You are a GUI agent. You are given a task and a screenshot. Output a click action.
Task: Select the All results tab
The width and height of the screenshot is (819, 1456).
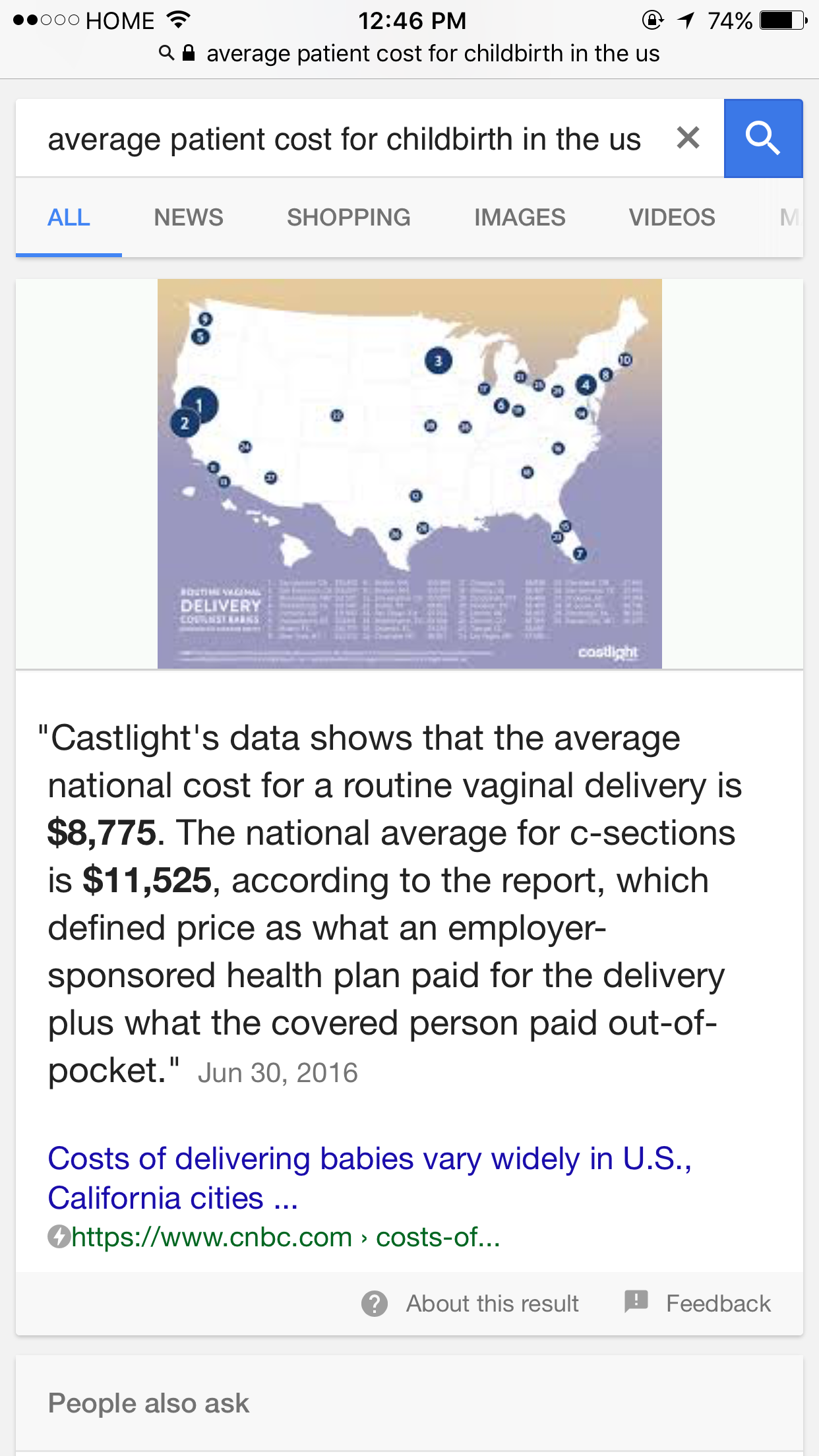pyautogui.click(x=69, y=218)
